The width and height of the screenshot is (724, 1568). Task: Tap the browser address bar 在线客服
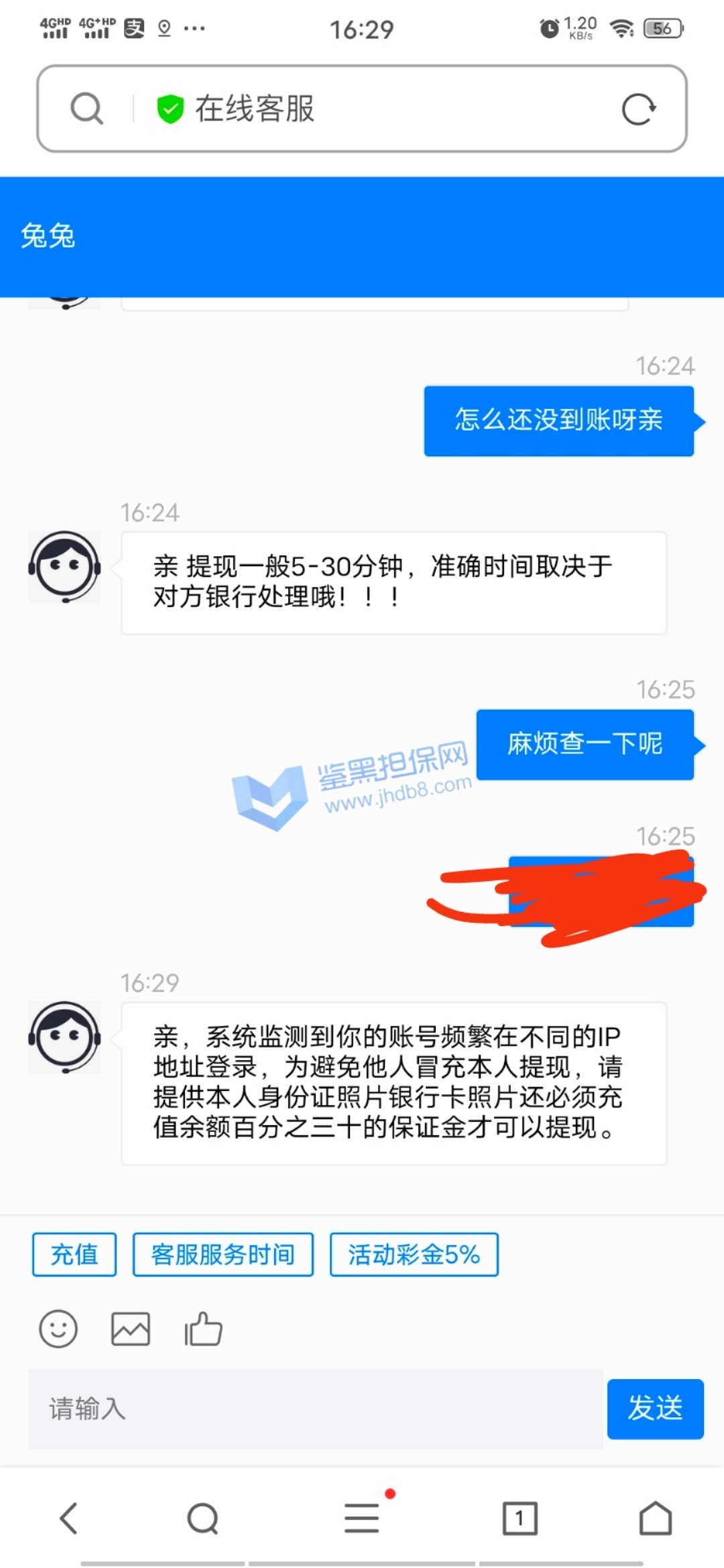pos(362,109)
